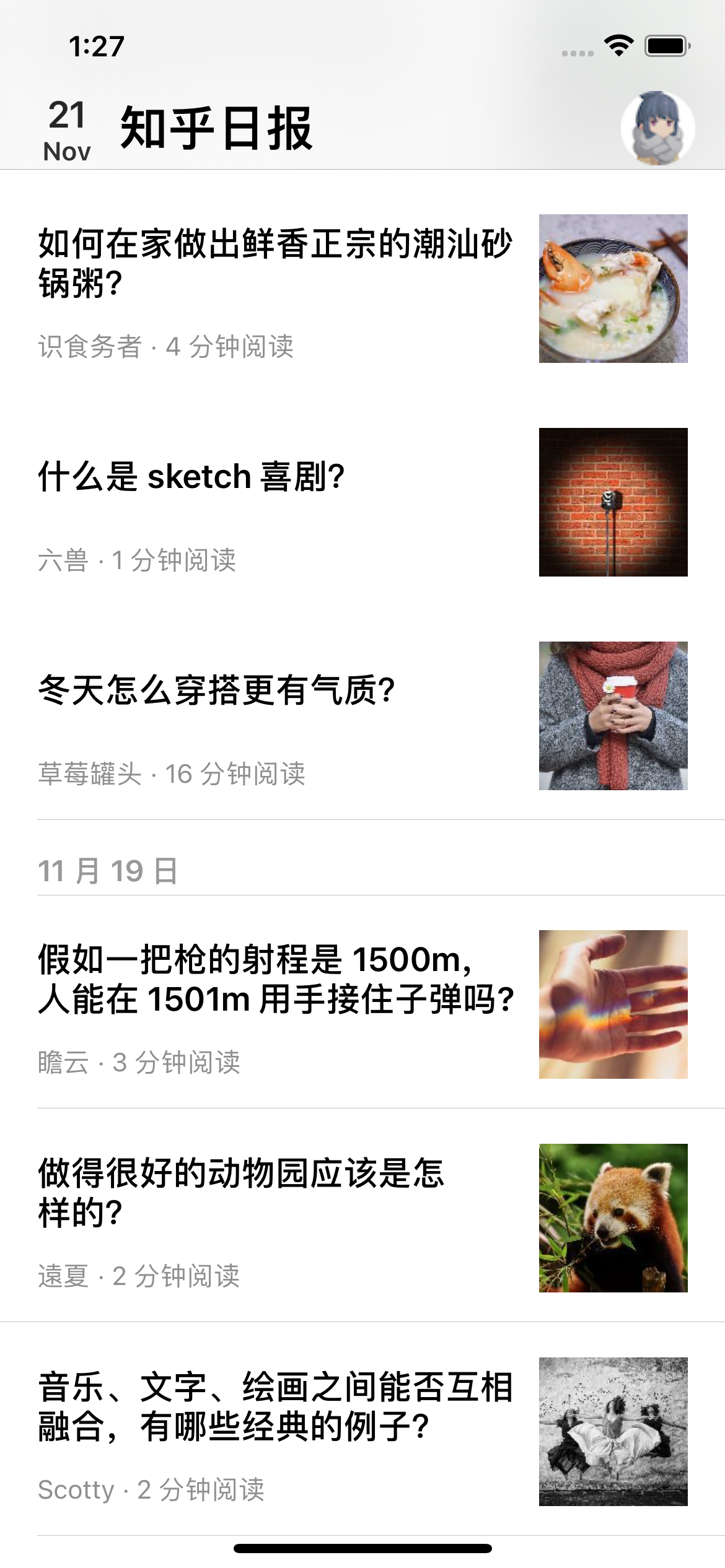Open the profile avatar in the header
This screenshot has width=725, height=1568.
click(x=657, y=128)
